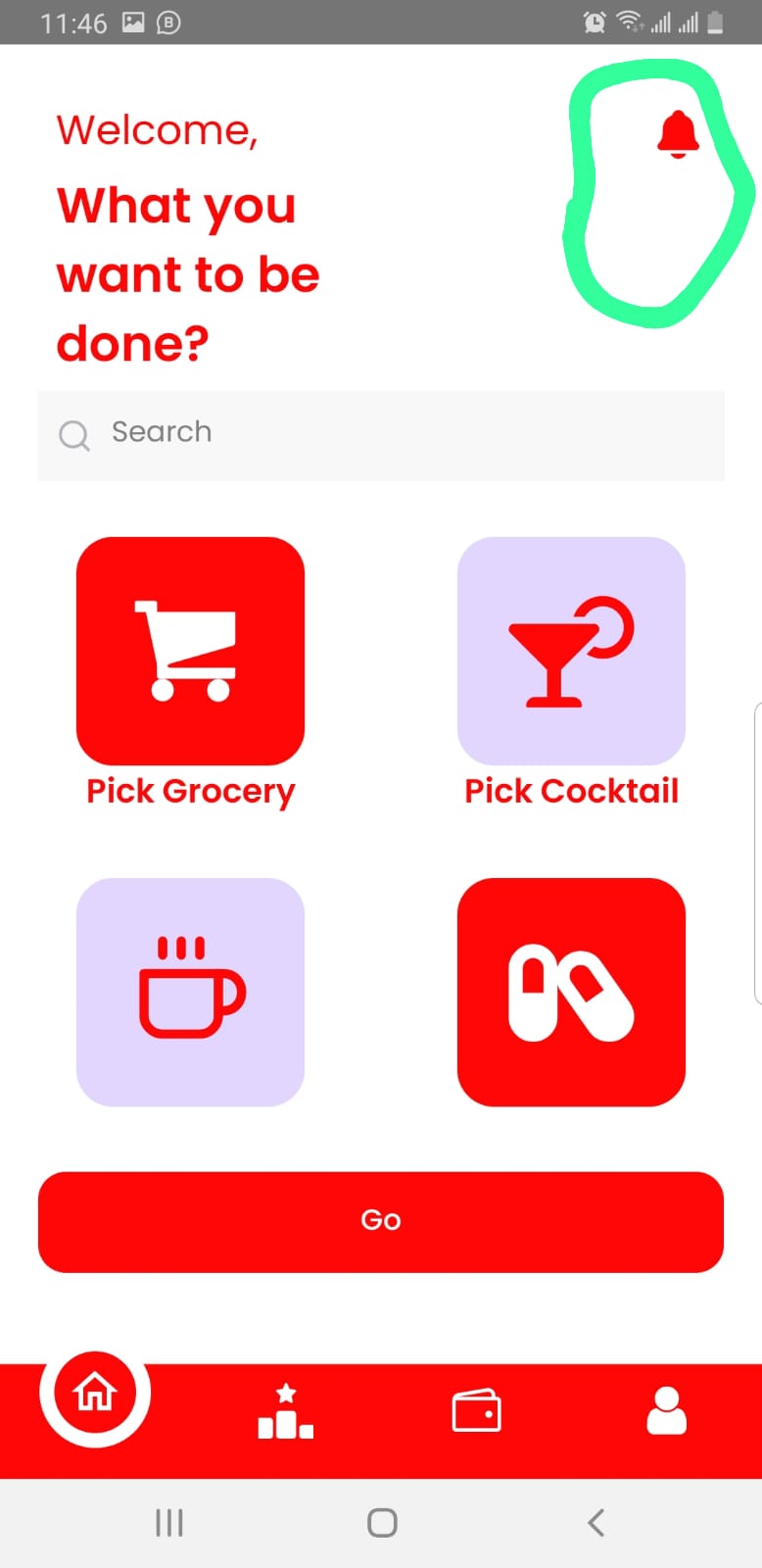
Task: Switch to the leaderboard tab
Action: [x=285, y=1412]
